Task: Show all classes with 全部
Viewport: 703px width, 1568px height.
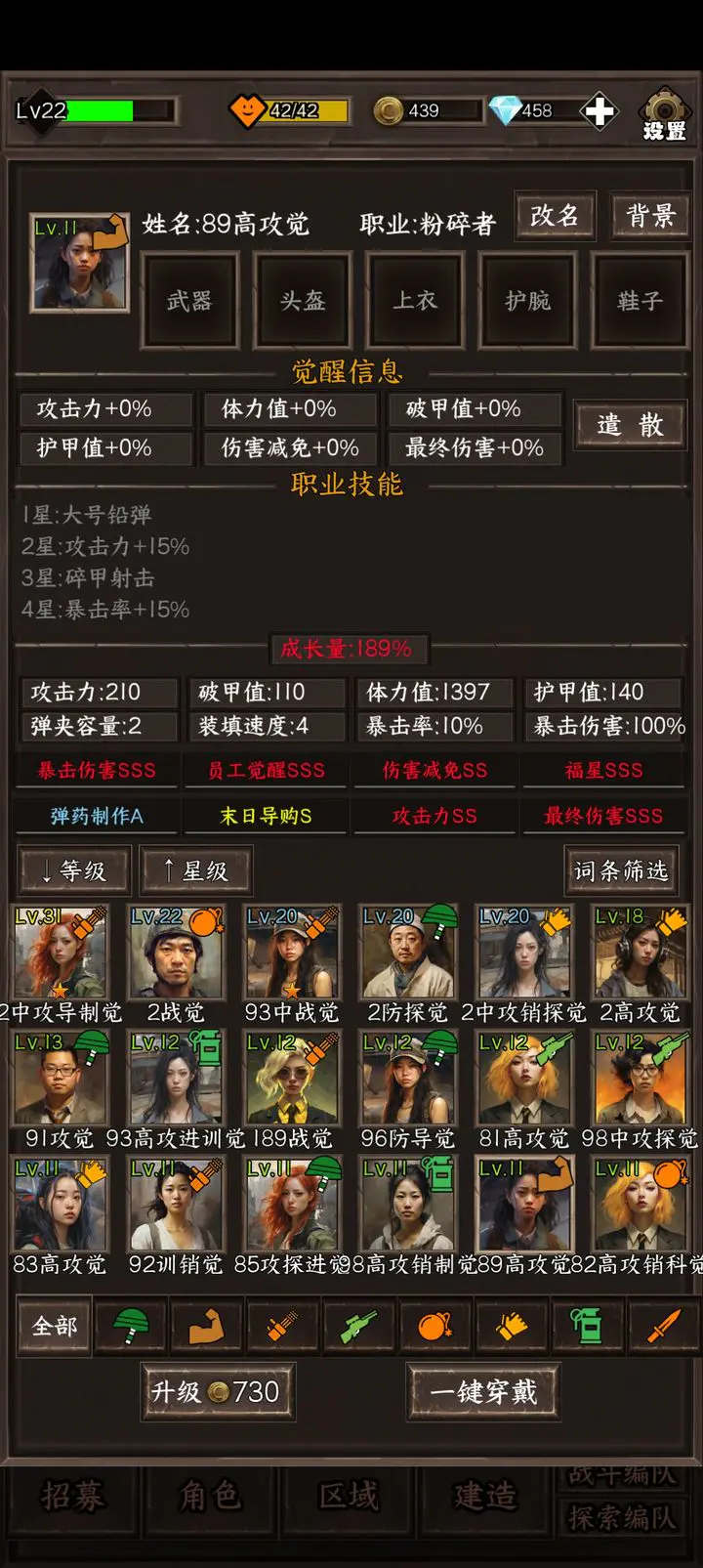Action: 55,1326
